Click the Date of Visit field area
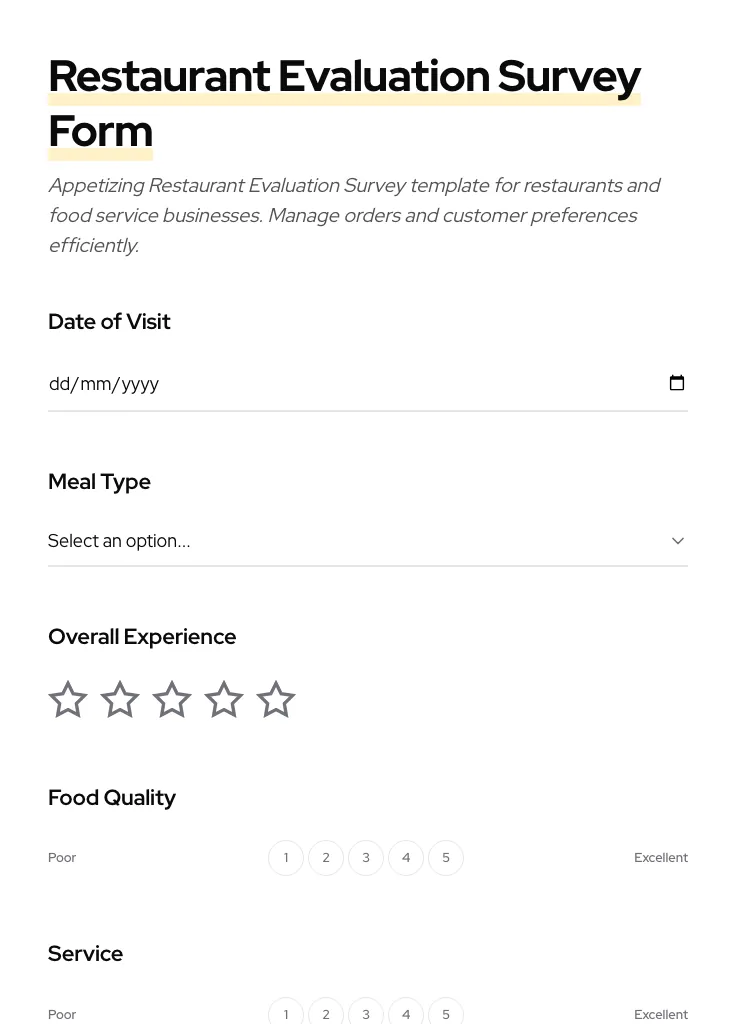736x1024 pixels. tap(300, 383)
